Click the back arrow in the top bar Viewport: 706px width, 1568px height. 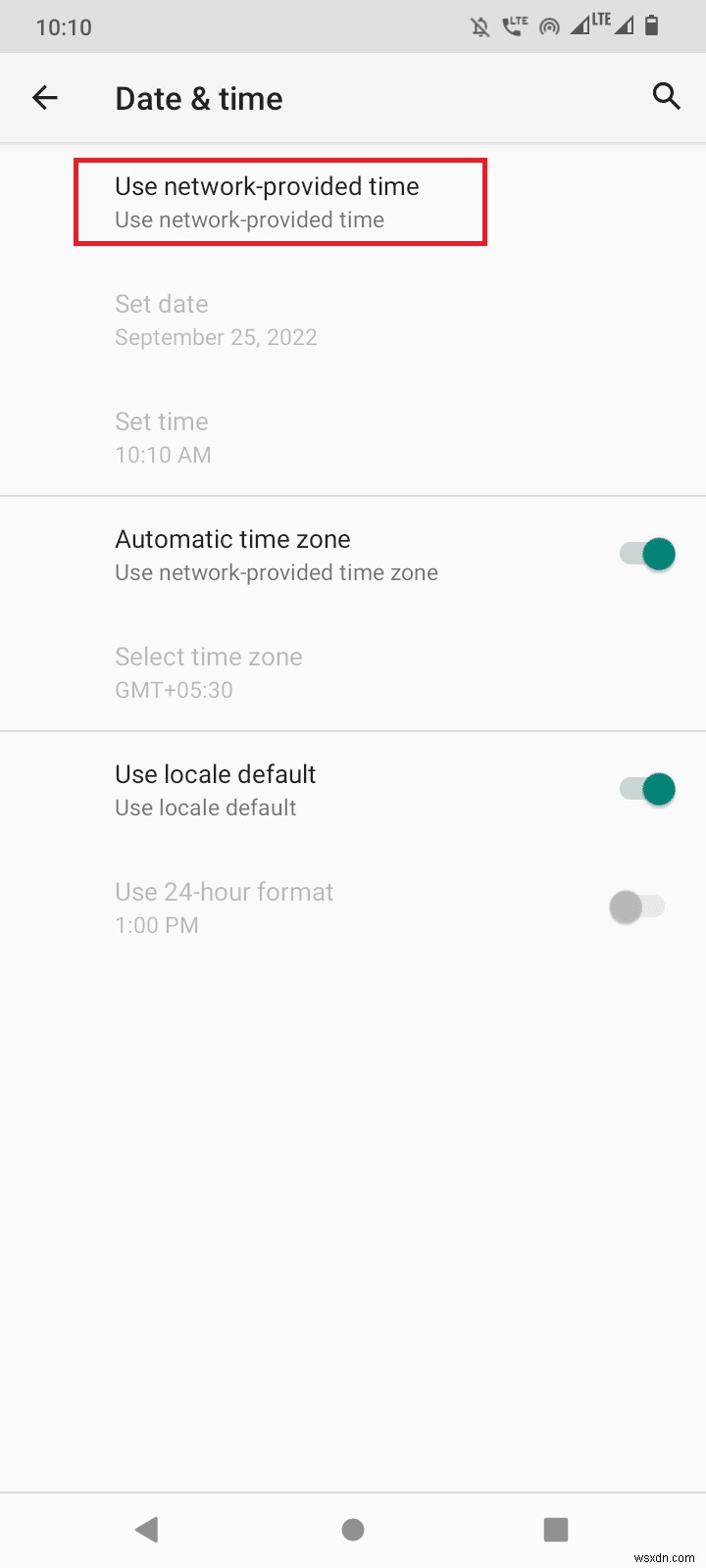(x=45, y=97)
